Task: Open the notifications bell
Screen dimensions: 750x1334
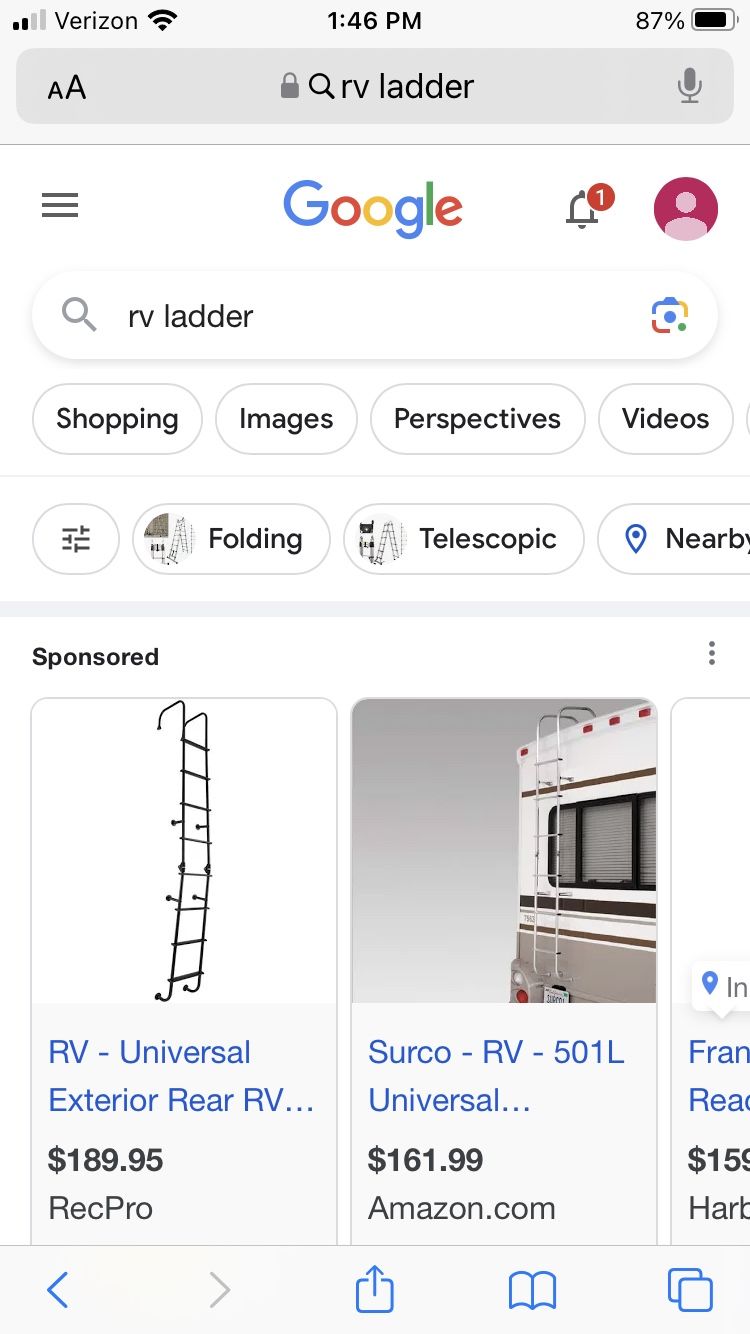Action: pos(584,209)
